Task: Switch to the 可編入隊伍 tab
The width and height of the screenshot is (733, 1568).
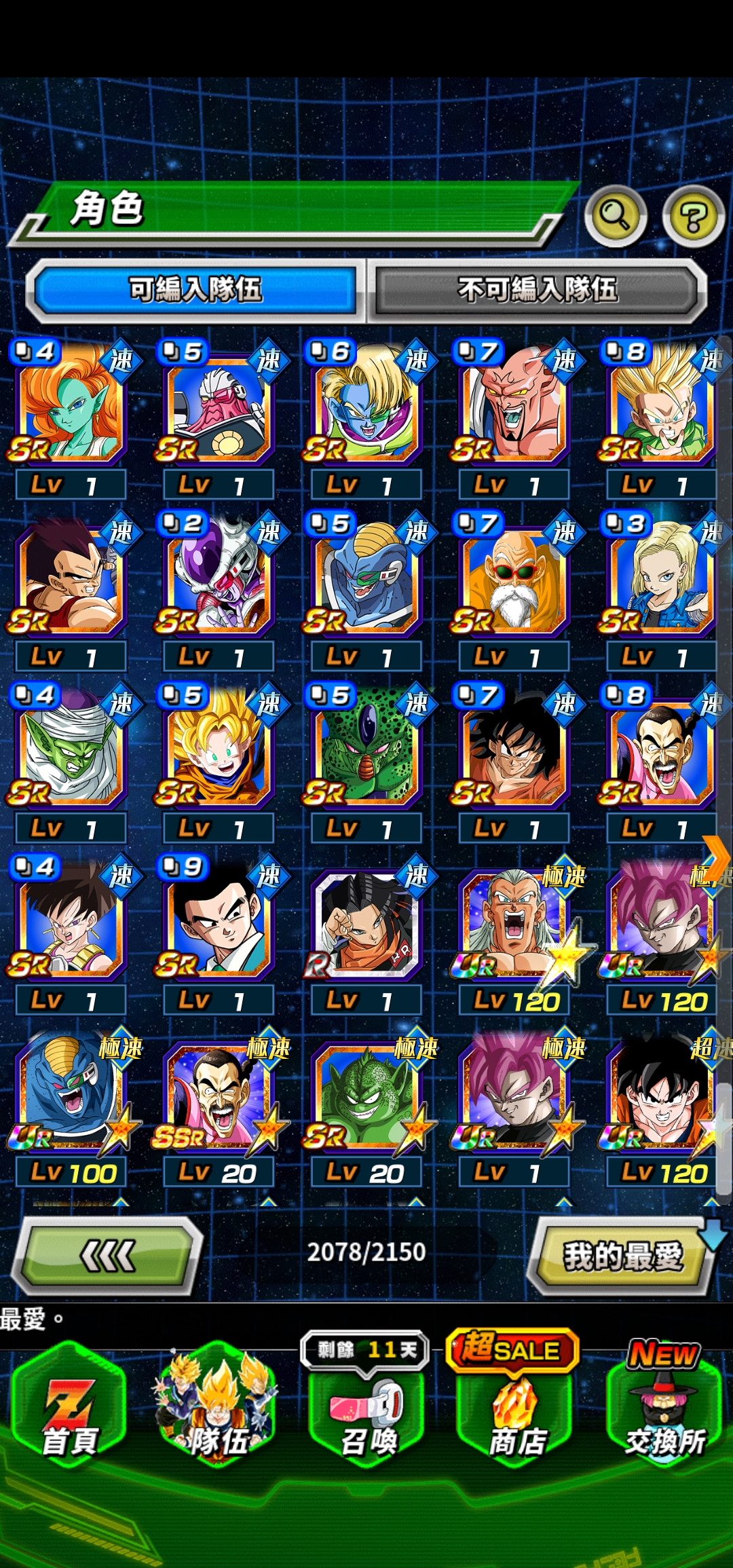Action: pyautogui.click(x=195, y=290)
